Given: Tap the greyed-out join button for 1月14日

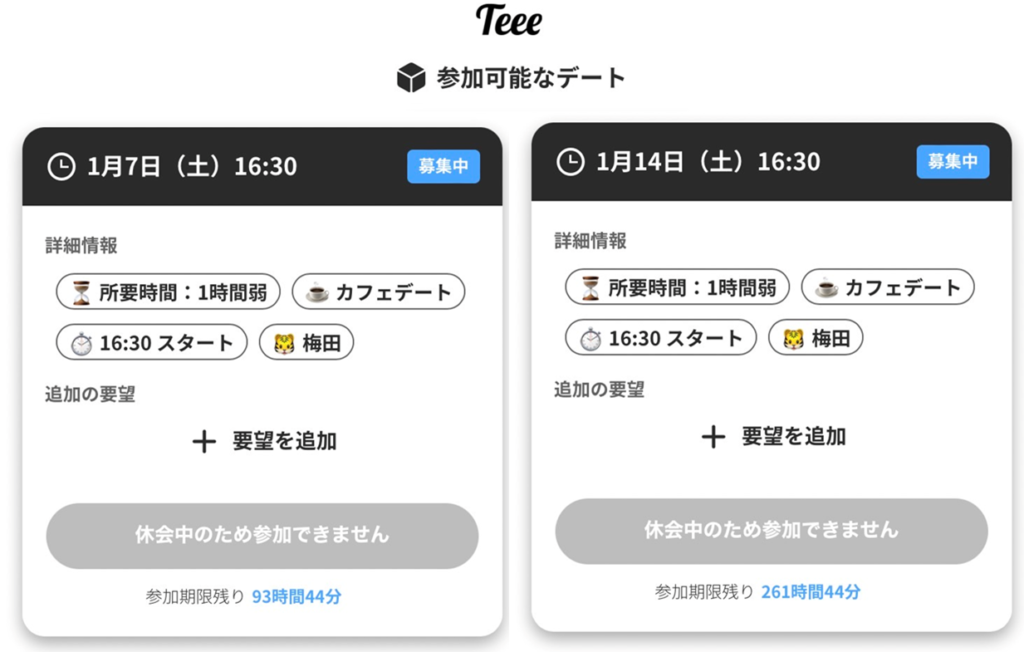Looking at the screenshot, I should (x=771, y=530).
